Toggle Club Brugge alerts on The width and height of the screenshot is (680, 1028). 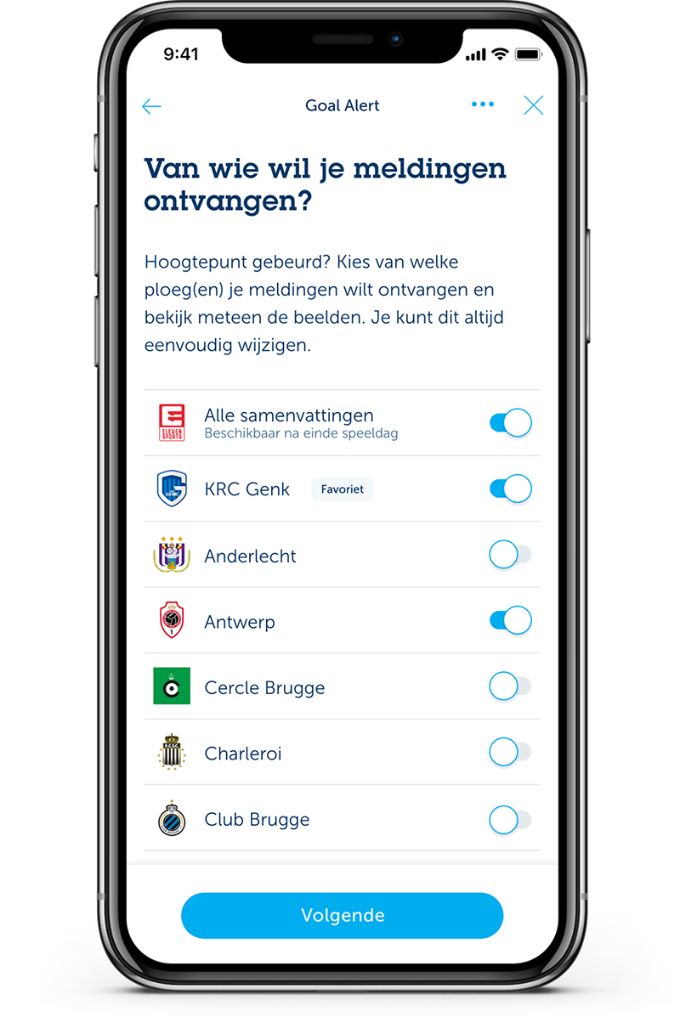pos(510,820)
